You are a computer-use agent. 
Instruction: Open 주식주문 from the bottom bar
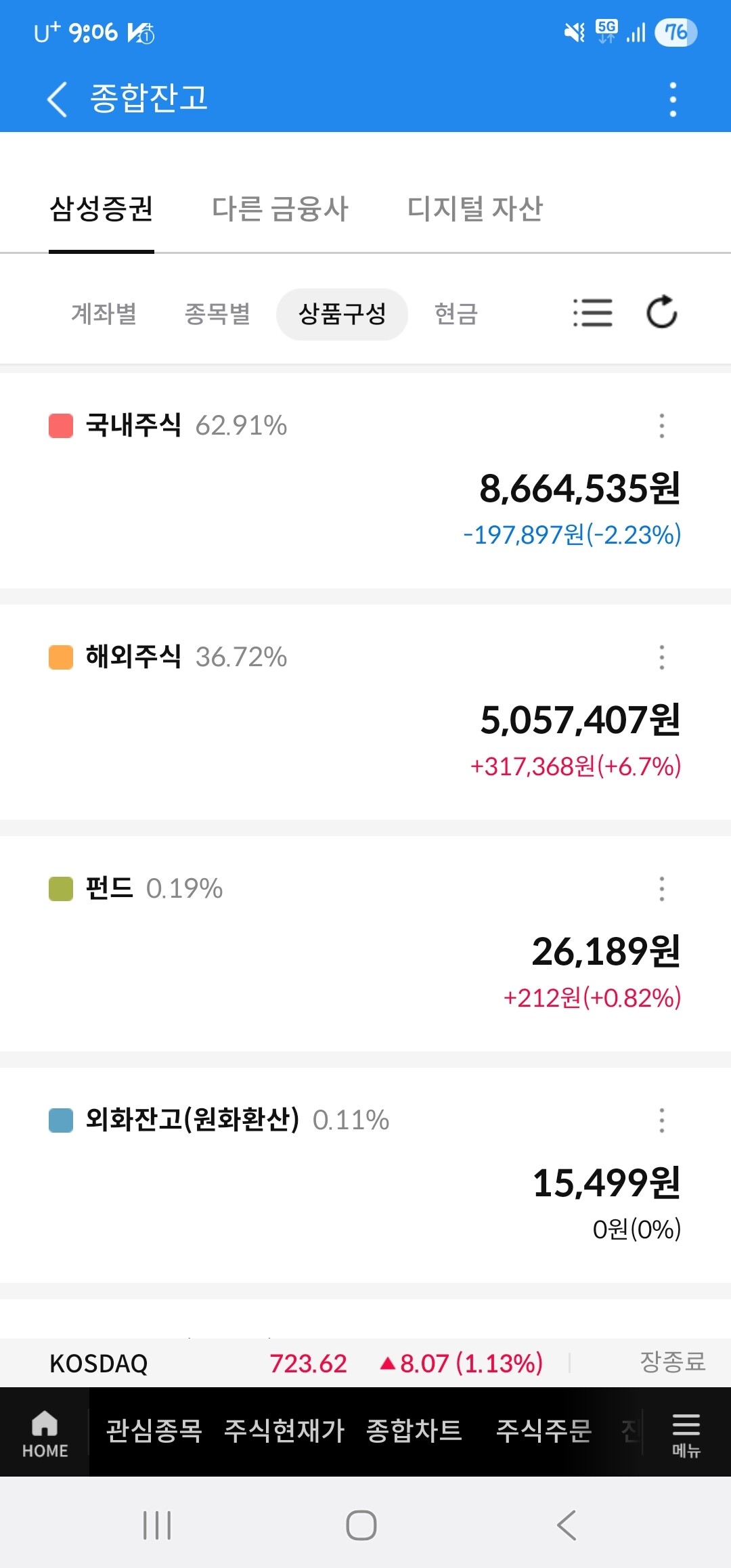coord(544,1431)
